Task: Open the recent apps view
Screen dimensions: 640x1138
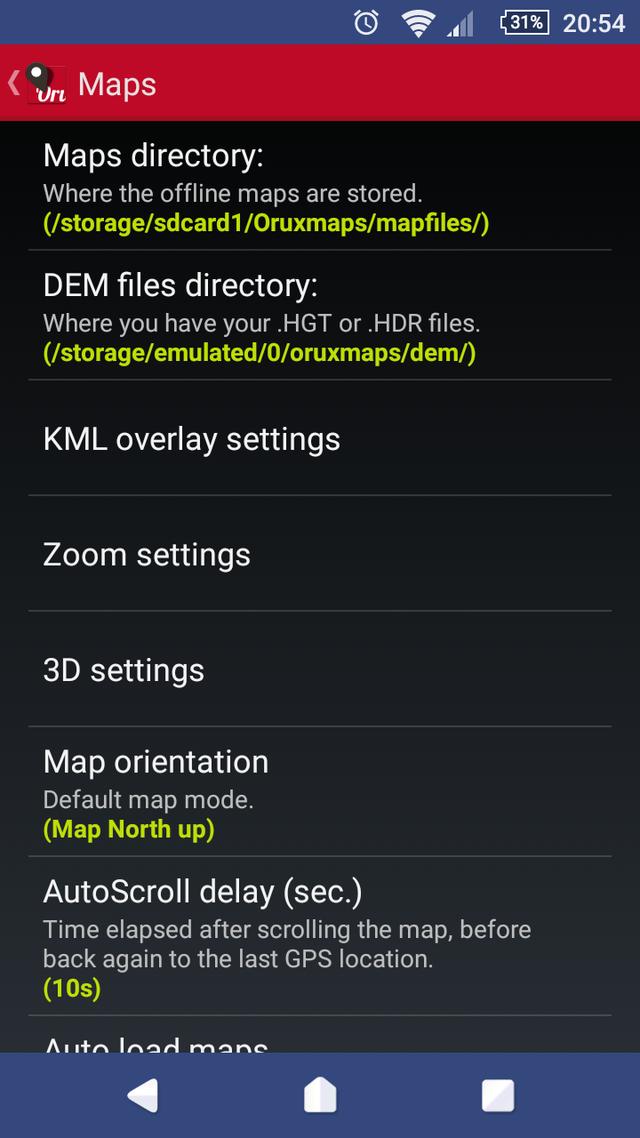Action: click(498, 1095)
